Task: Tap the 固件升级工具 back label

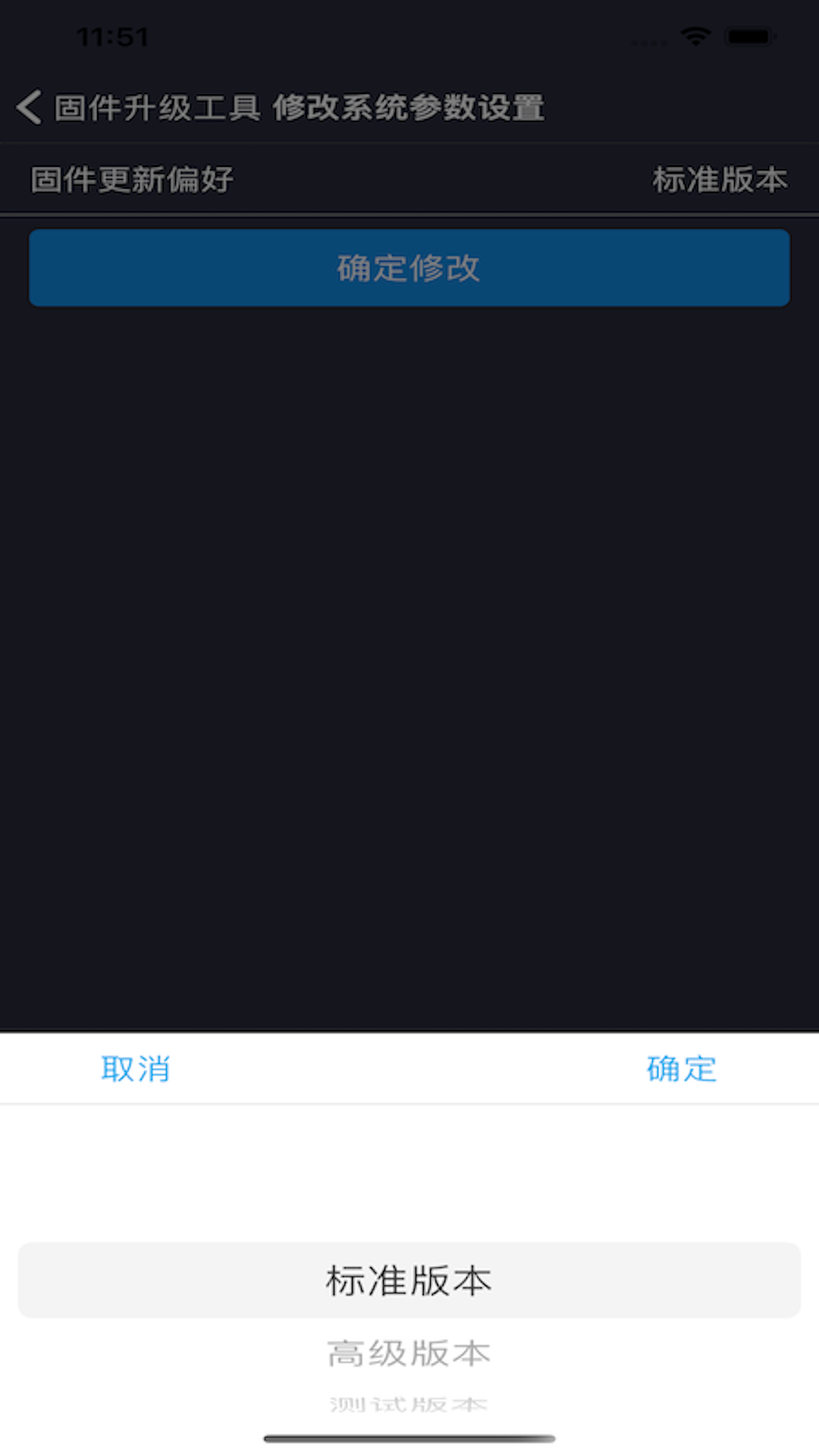Action: point(158,108)
